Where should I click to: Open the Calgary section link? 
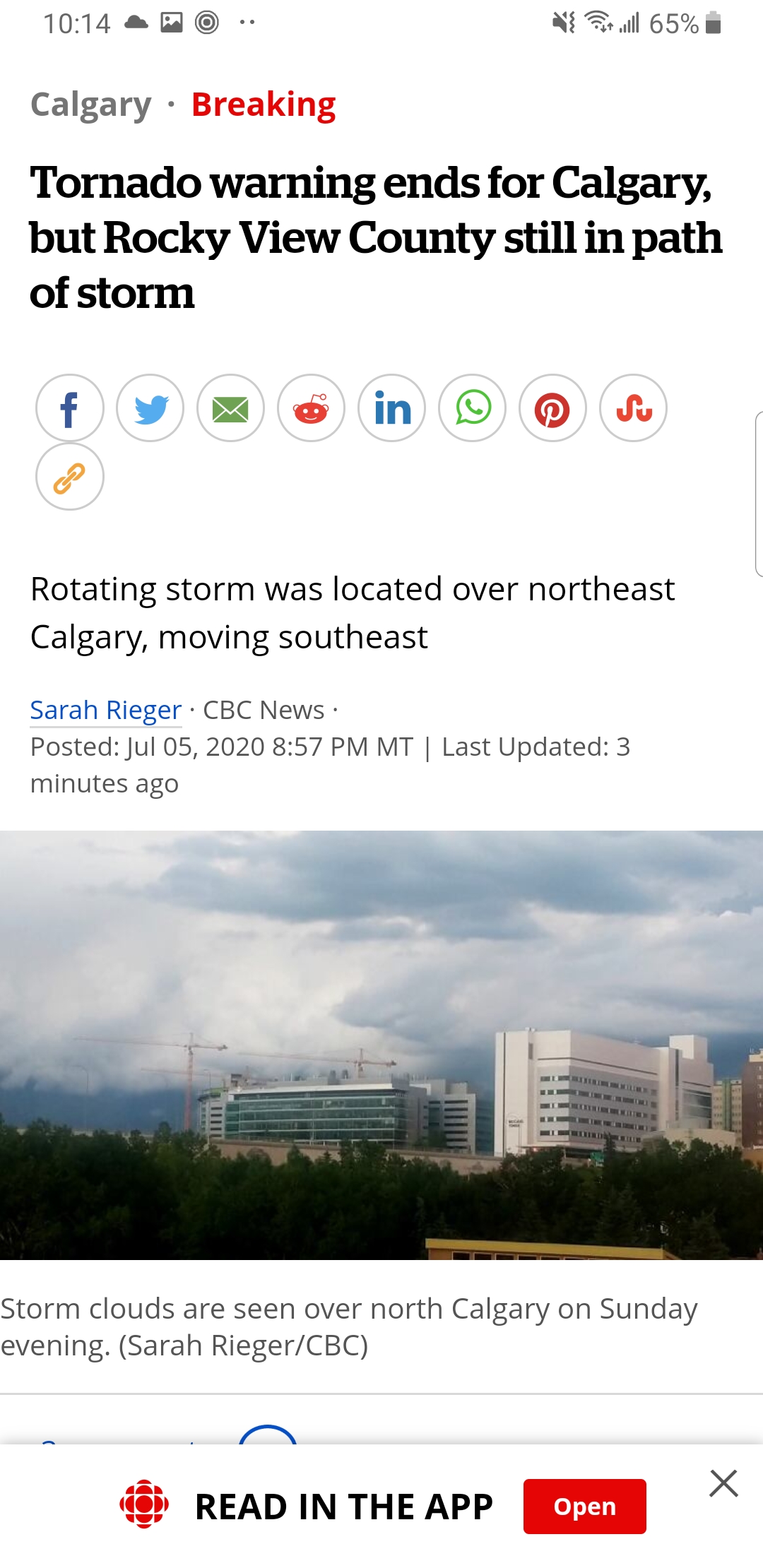[x=90, y=105]
